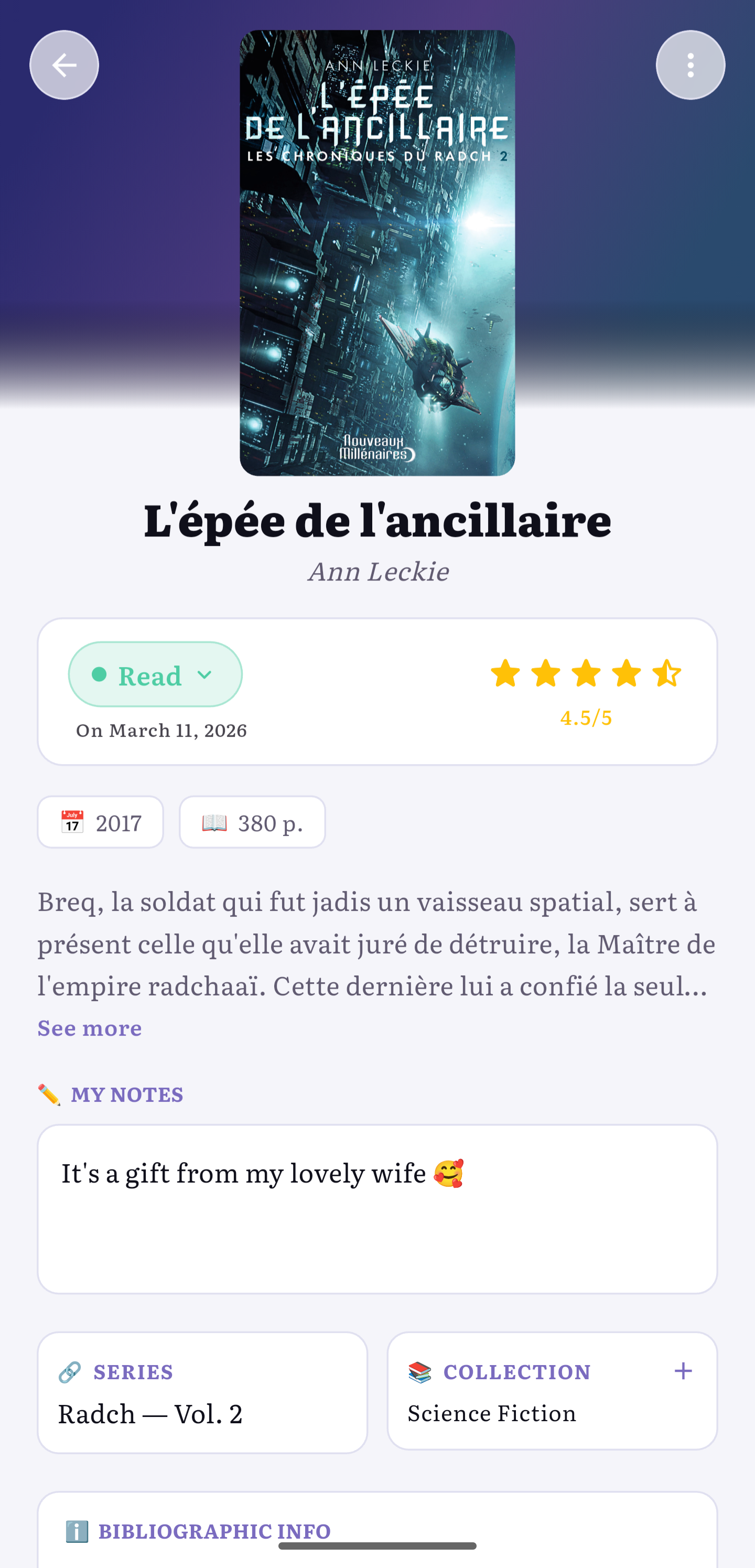This screenshot has width=755, height=1568.
Task: Click the date On March 11, 2026
Action: click(161, 730)
